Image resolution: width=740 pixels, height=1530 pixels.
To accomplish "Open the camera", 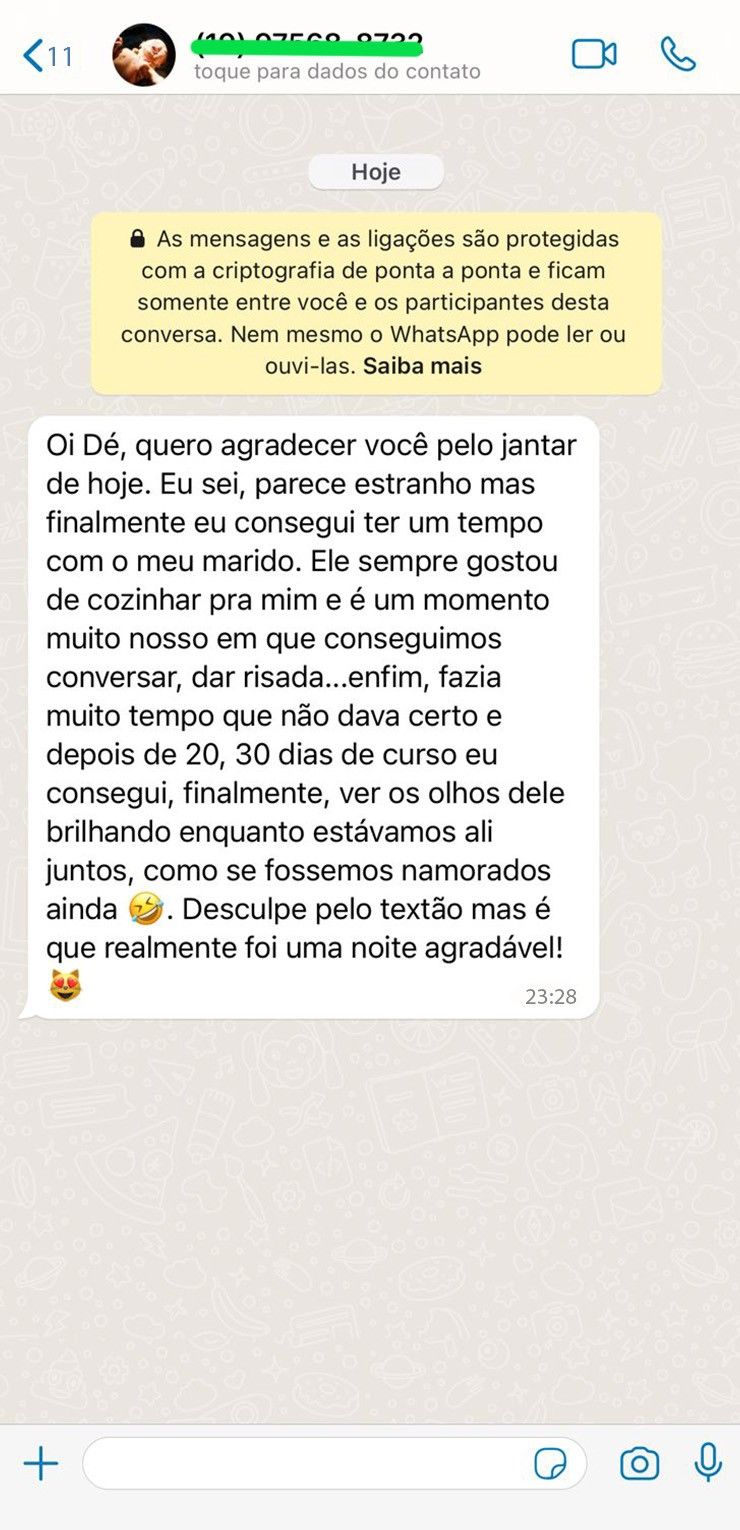I will pyautogui.click(x=640, y=1464).
